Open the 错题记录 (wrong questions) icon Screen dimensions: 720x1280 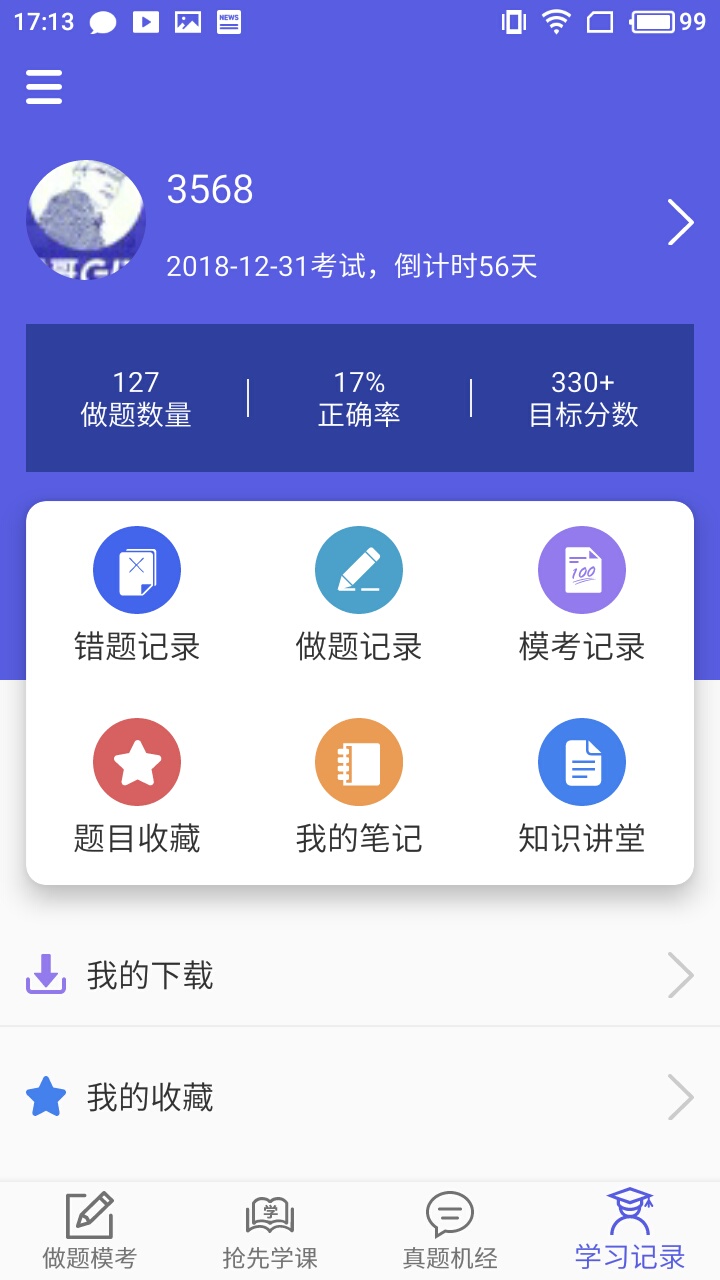click(x=137, y=569)
